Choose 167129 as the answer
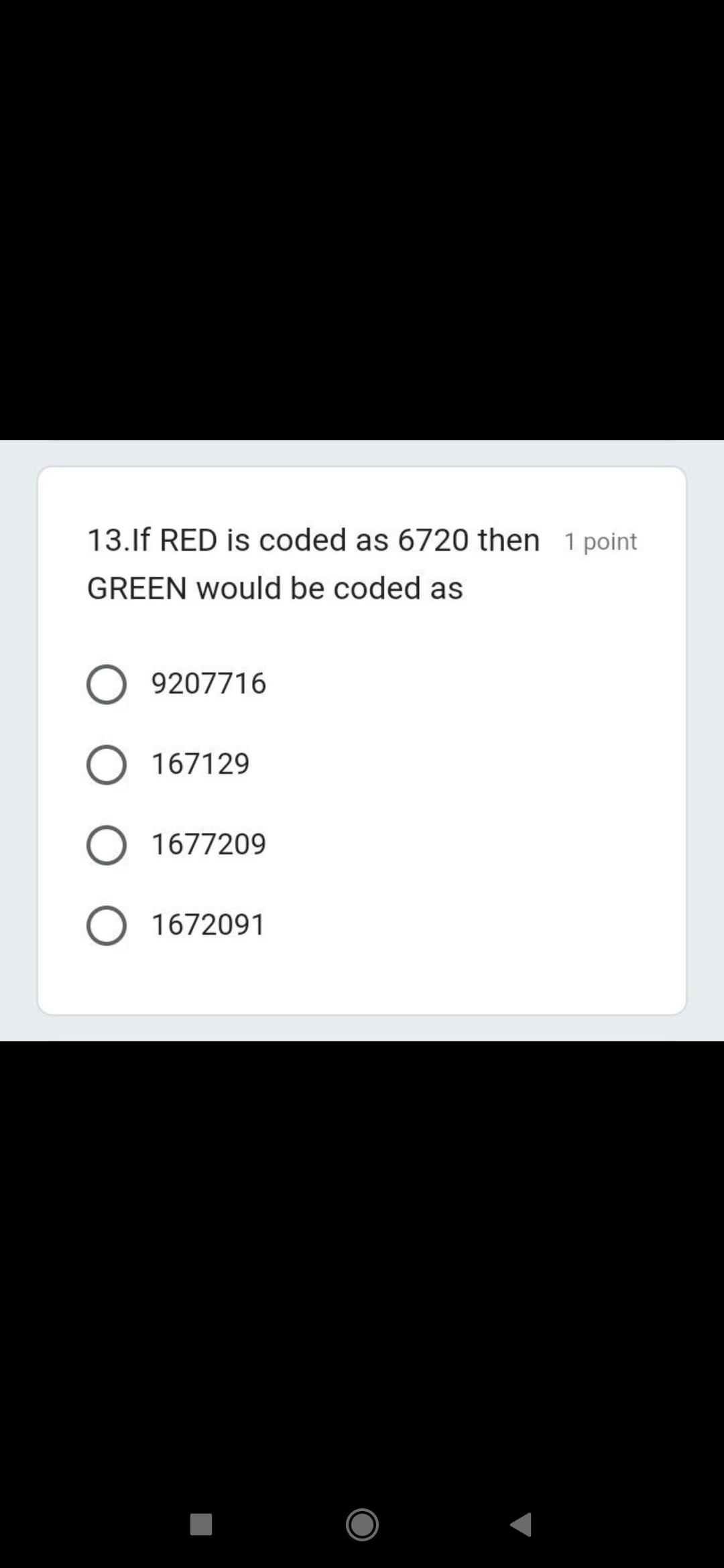The image size is (724, 1568). click(x=107, y=765)
